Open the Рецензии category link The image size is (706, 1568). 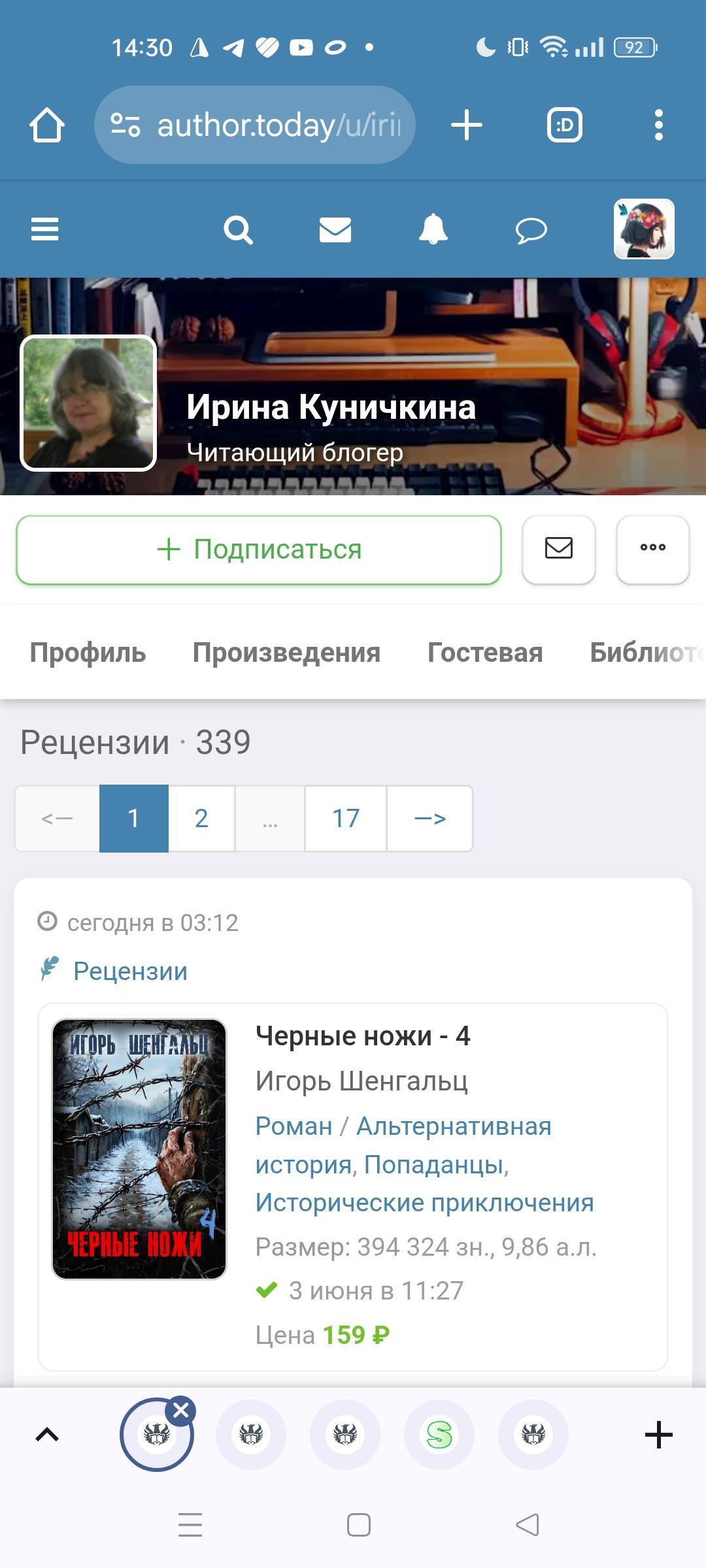(130, 972)
